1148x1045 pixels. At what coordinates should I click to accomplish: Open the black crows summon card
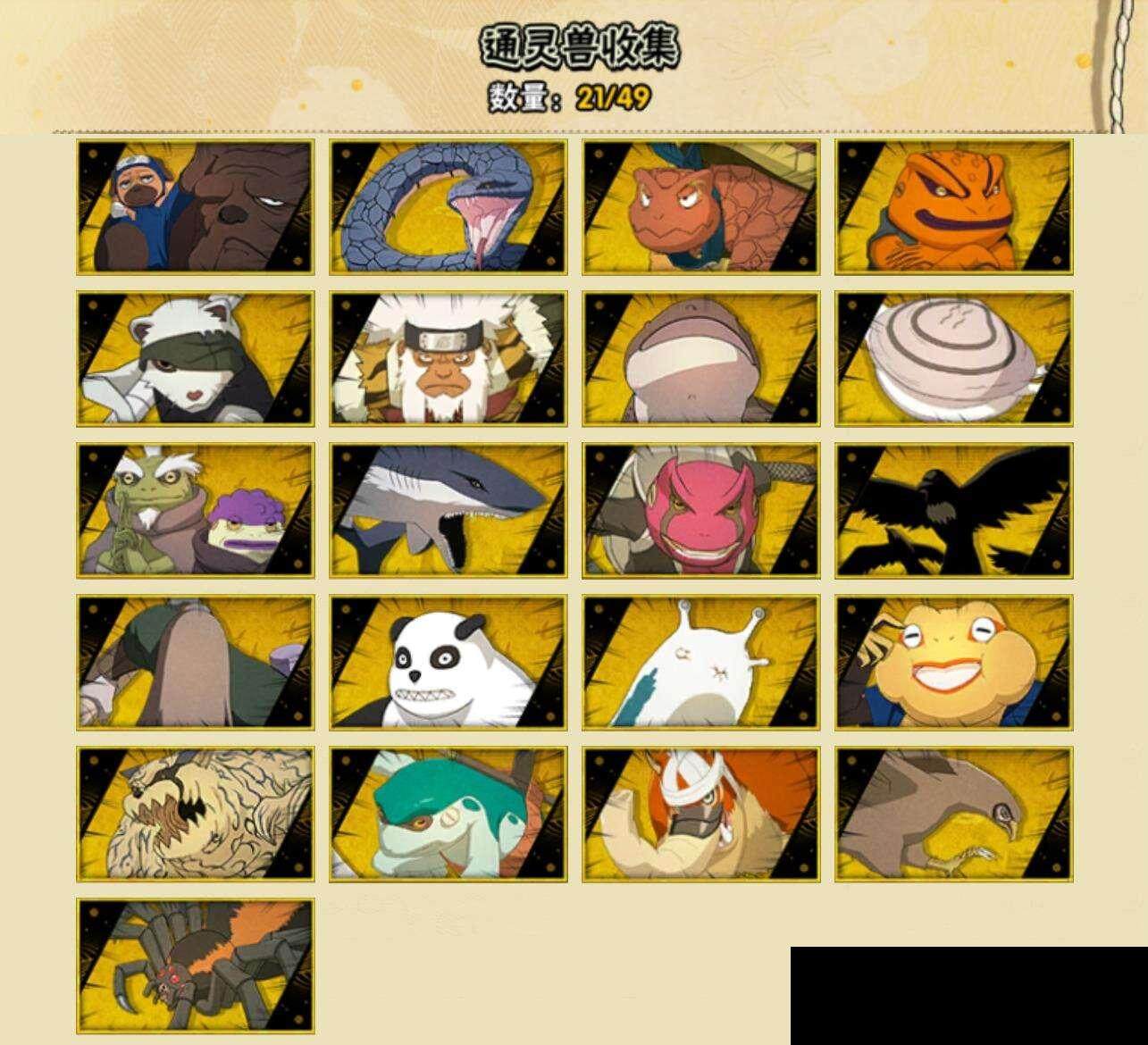[x=954, y=511]
